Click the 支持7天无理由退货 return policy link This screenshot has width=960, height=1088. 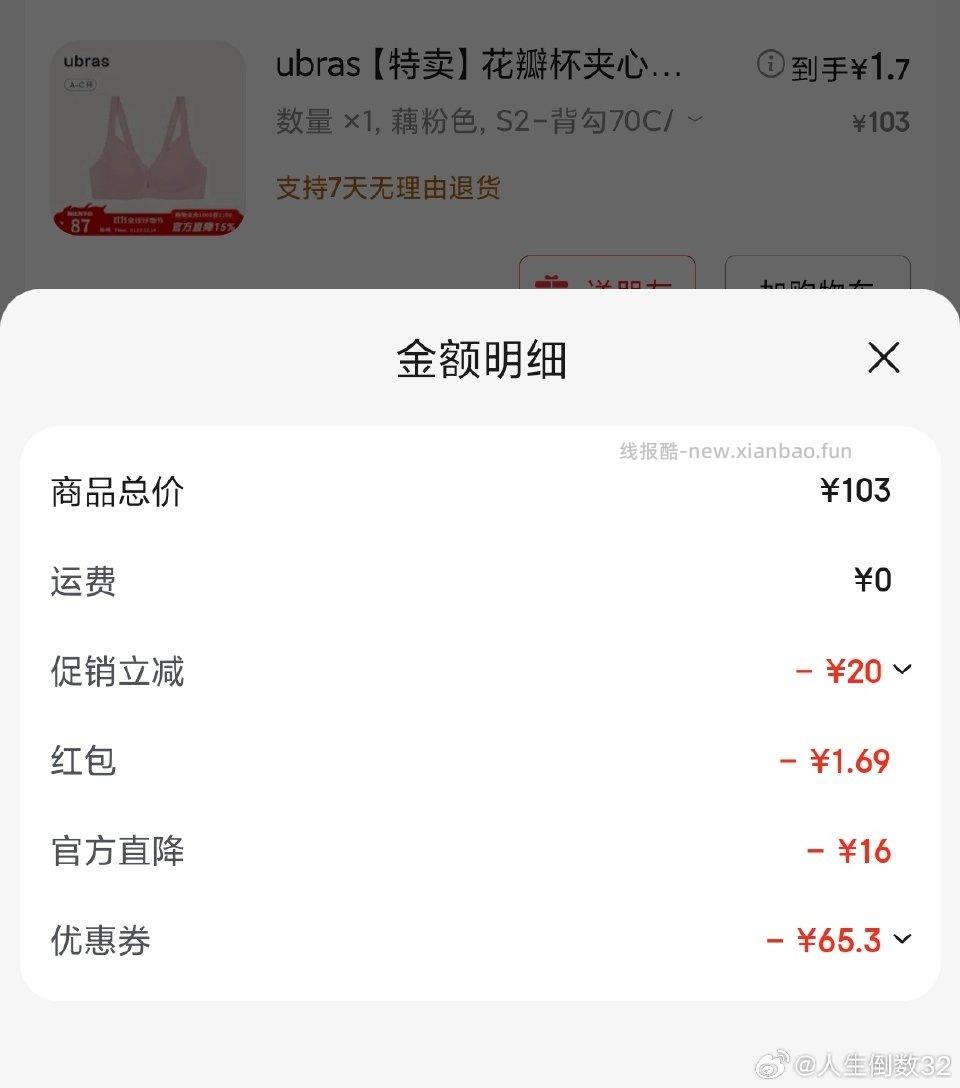coord(388,188)
